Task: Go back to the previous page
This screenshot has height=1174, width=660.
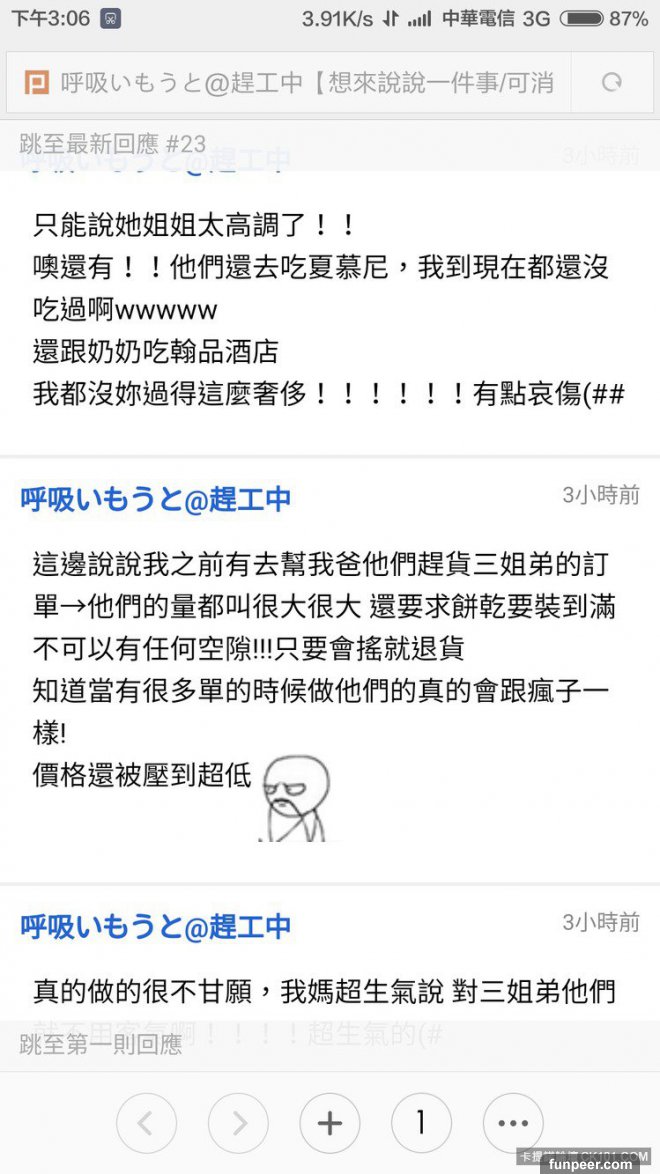Action: pos(147,1123)
